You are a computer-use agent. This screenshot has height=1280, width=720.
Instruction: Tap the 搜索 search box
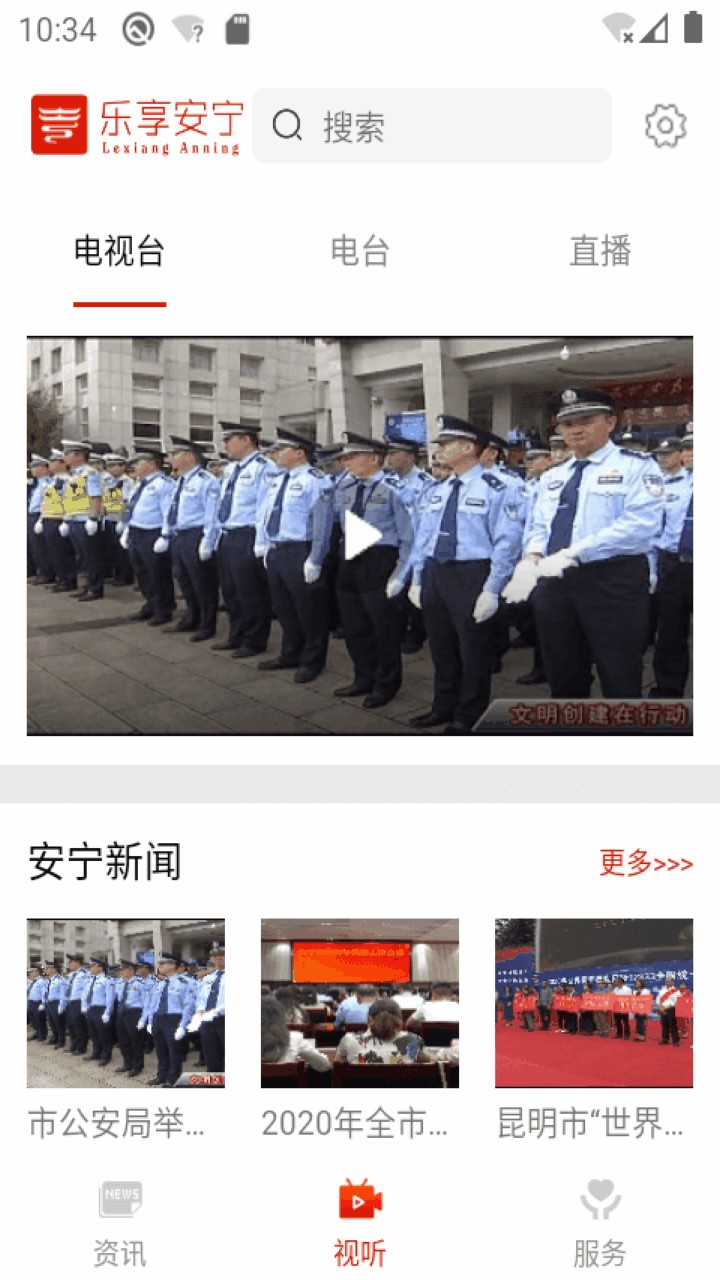coord(431,126)
